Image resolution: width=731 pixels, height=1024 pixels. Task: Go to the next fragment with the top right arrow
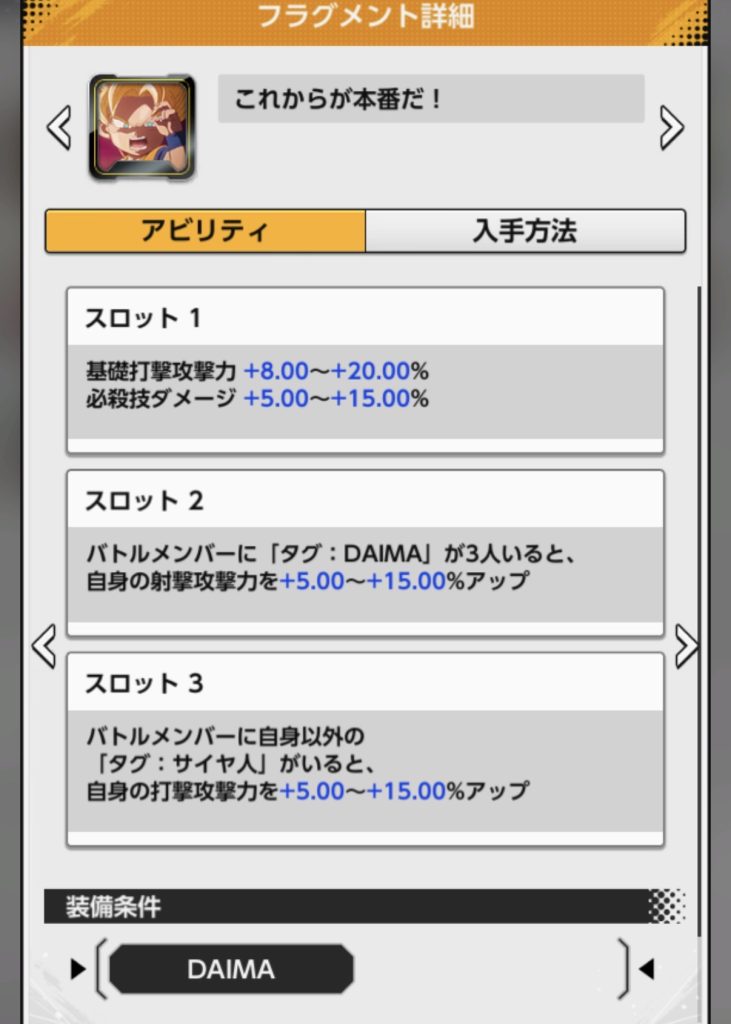[672, 128]
